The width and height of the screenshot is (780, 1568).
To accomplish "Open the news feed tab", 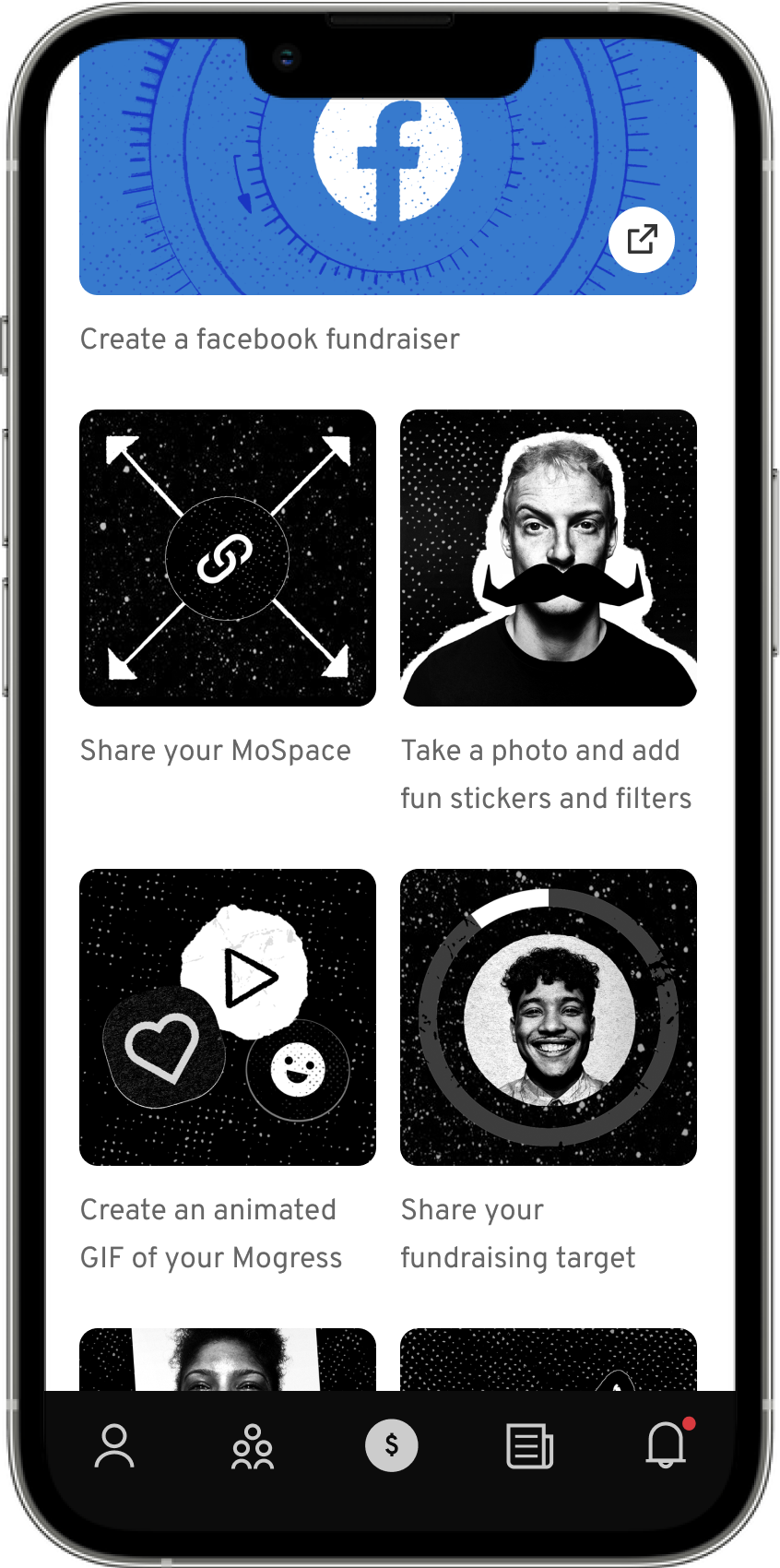I will tap(529, 1445).
